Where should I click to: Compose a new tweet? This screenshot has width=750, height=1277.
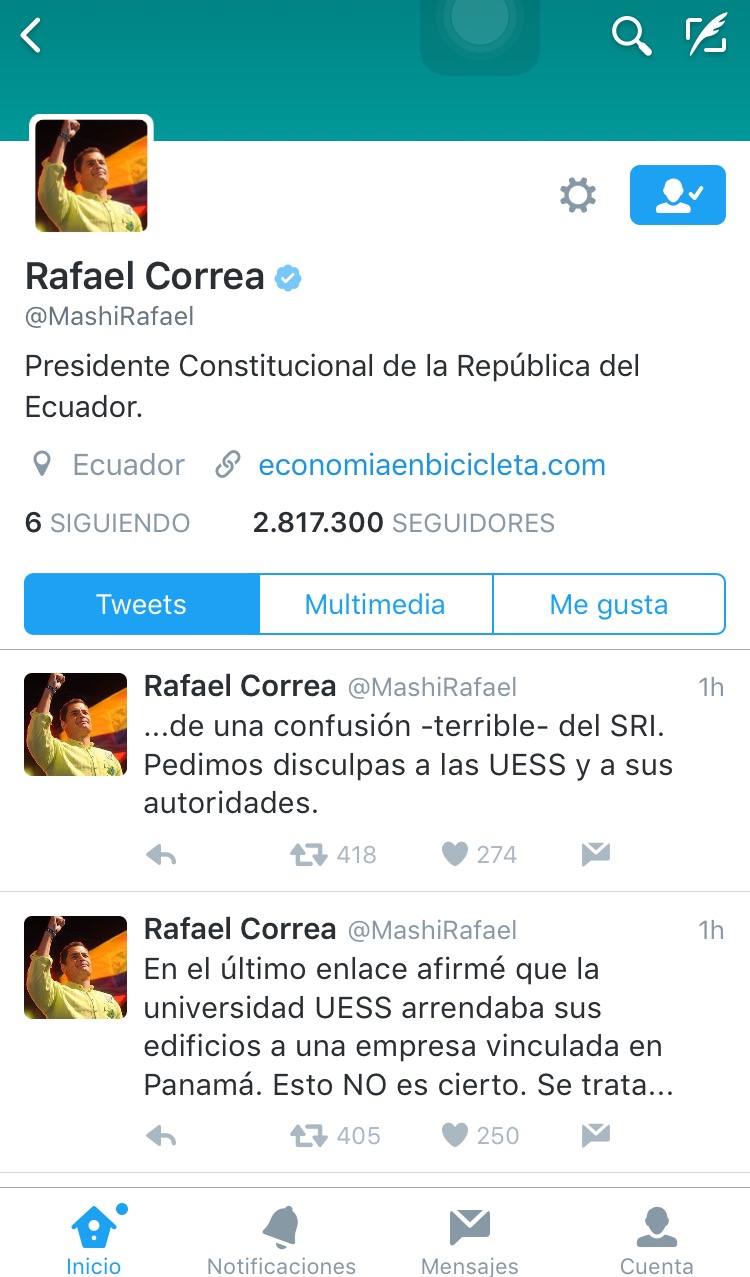[706, 37]
